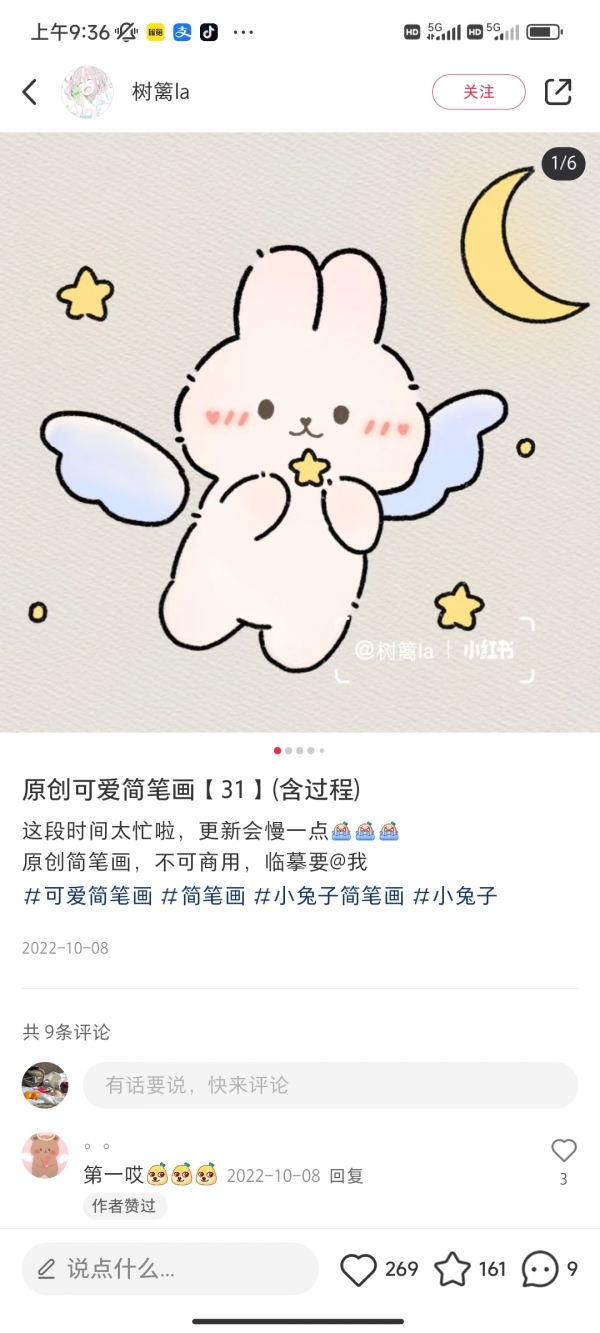This screenshot has height=1333, width=600.
Task: Open the bunny drawing in full view
Action: (x=300, y=432)
